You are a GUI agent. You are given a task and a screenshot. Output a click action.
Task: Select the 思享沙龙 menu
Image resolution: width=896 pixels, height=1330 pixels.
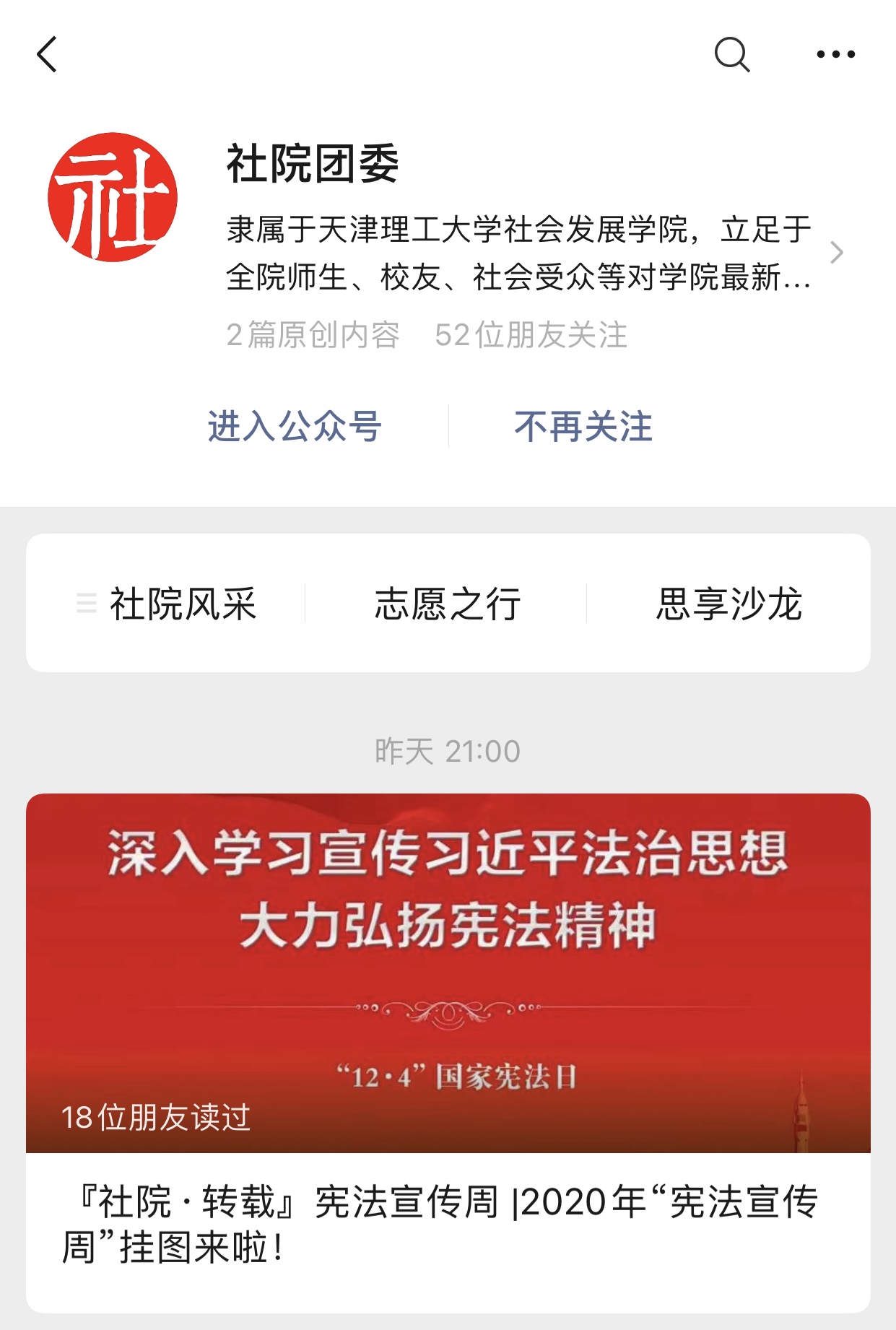pos(728,604)
